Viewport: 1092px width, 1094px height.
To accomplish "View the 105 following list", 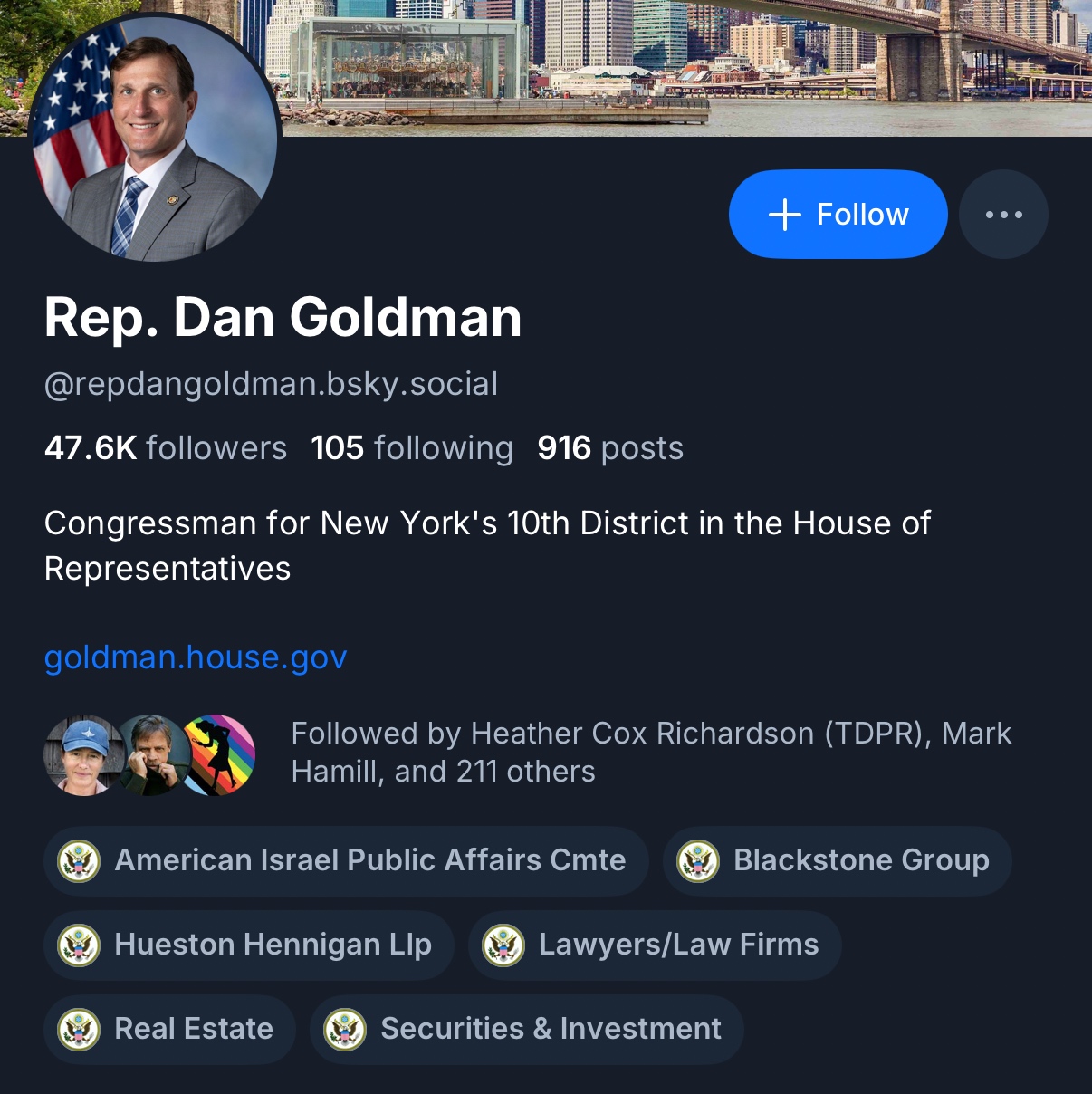I will [x=412, y=448].
